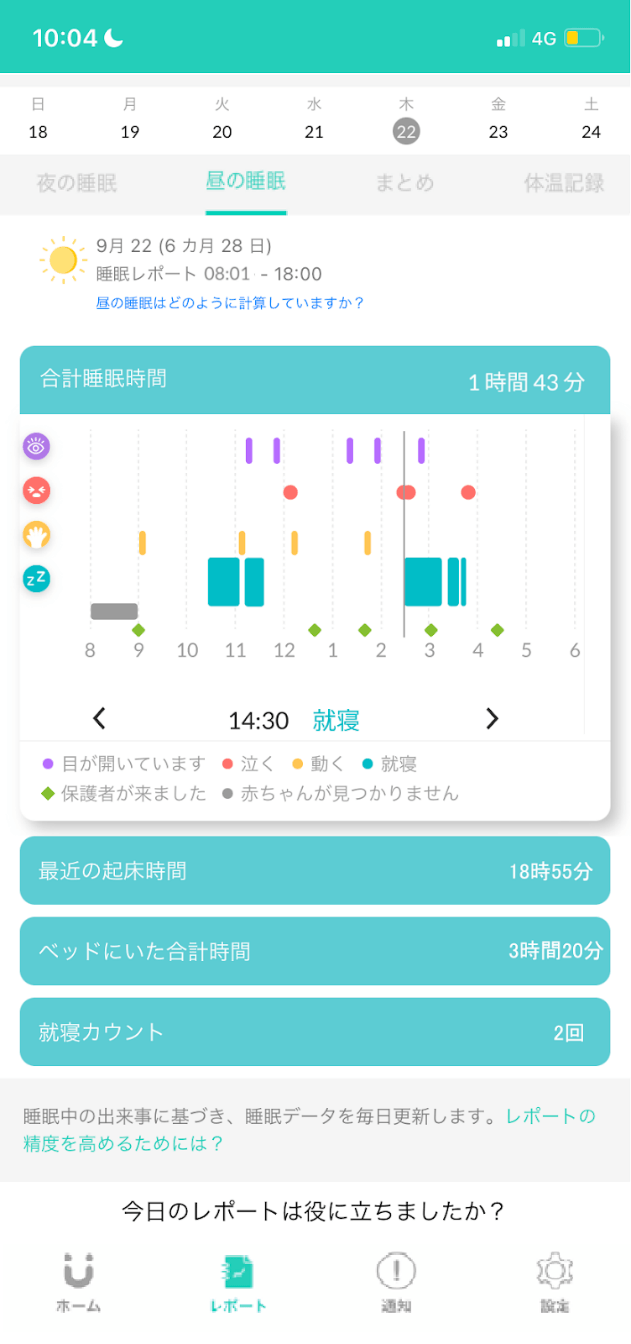The image size is (631, 1344).
Task: Select the レポート tab in bottom bar
Action: [x=238, y=1281]
